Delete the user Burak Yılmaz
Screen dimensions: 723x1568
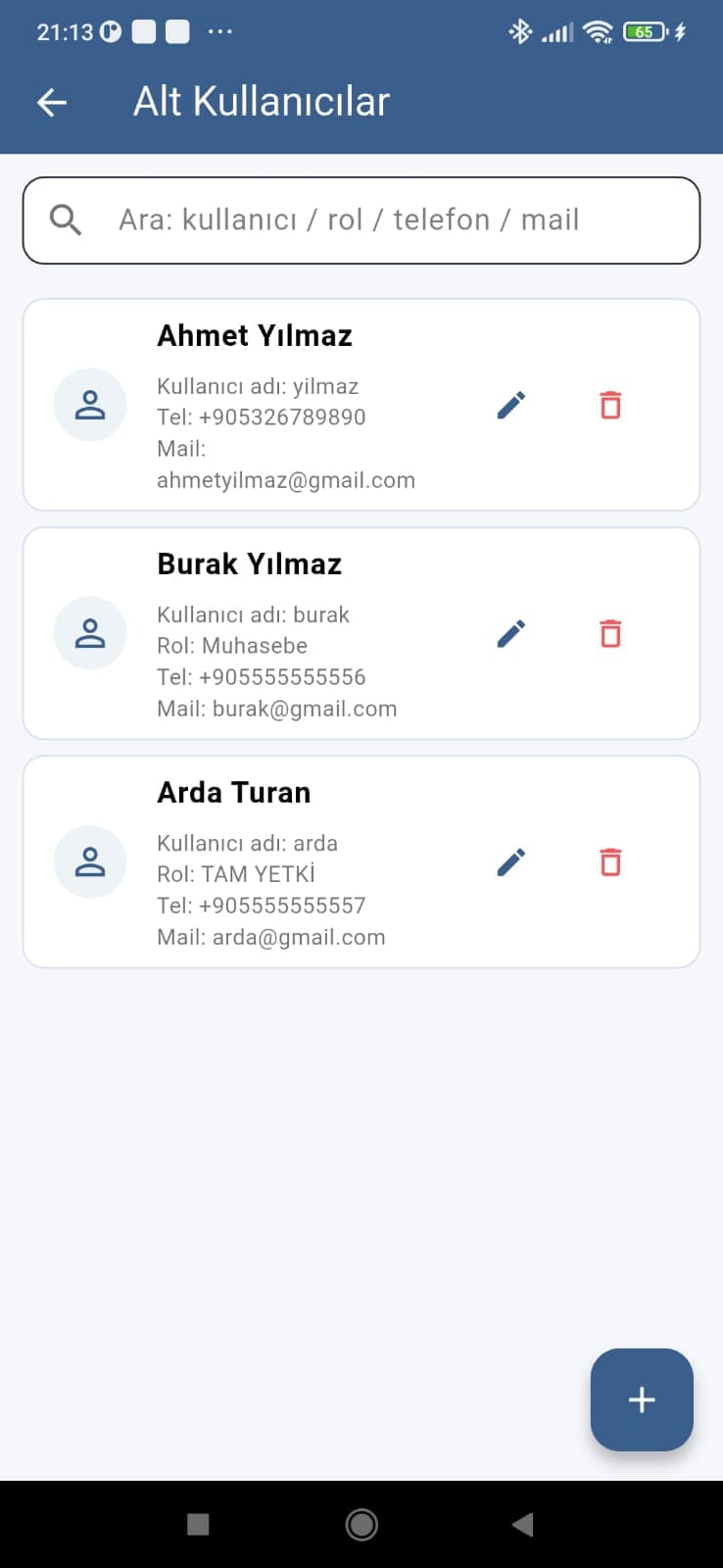coord(610,633)
